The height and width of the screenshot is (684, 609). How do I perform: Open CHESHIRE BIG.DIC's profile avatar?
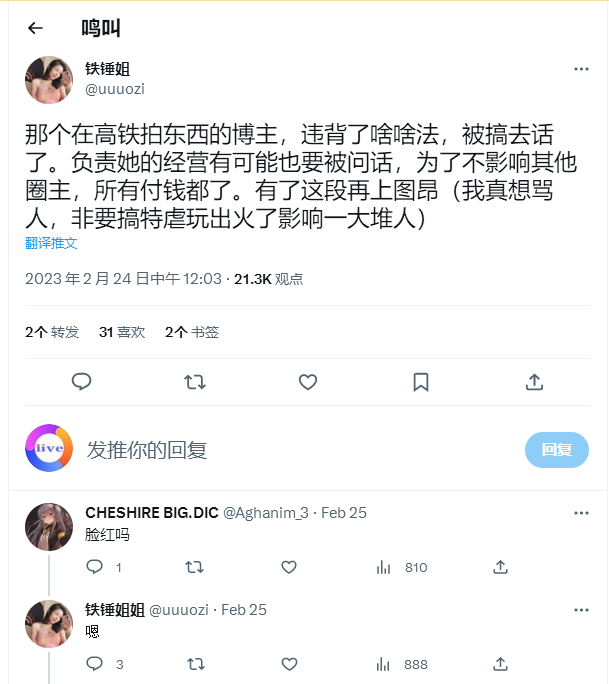point(49,527)
